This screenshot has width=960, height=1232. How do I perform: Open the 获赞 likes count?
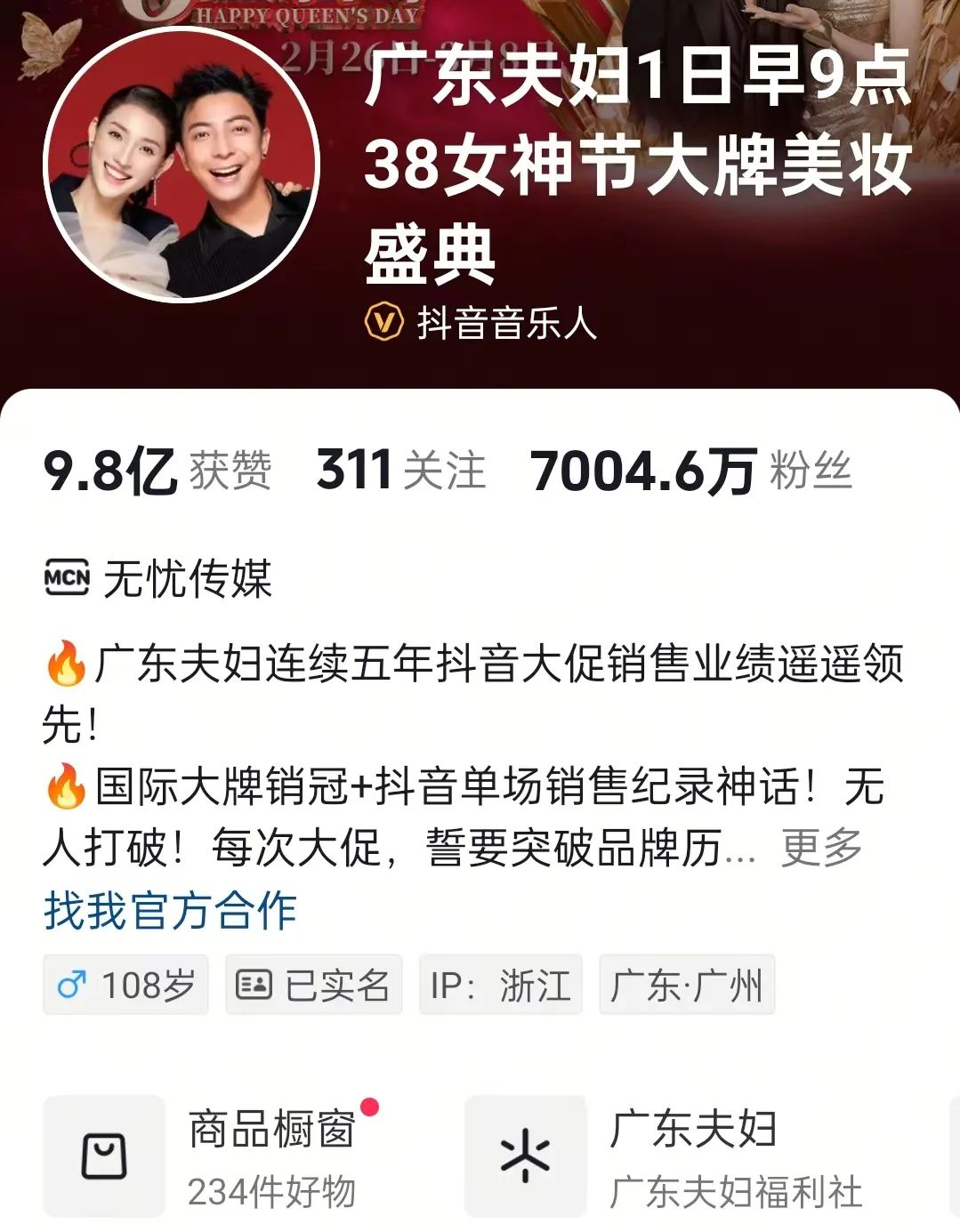(157, 471)
